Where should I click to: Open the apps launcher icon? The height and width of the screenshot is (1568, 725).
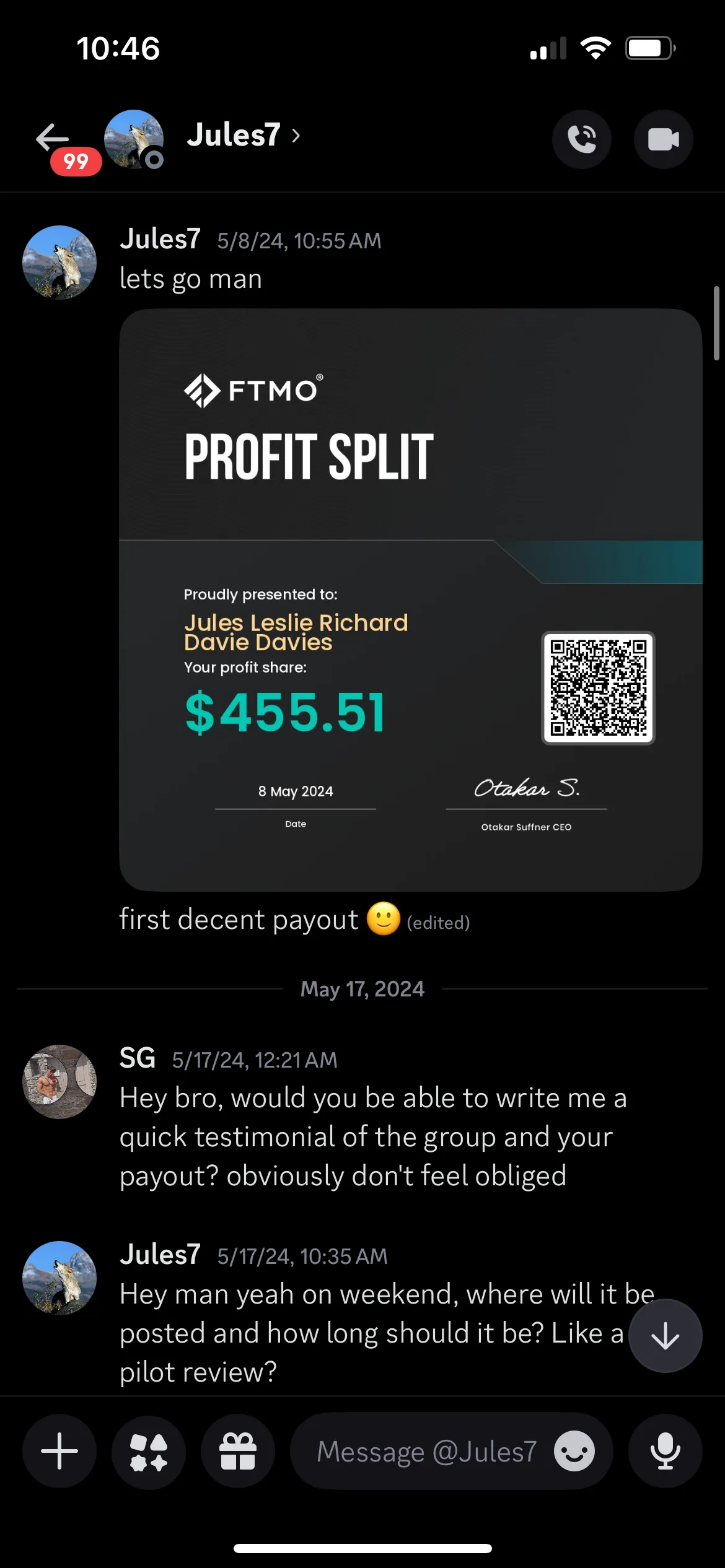[149, 1451]
